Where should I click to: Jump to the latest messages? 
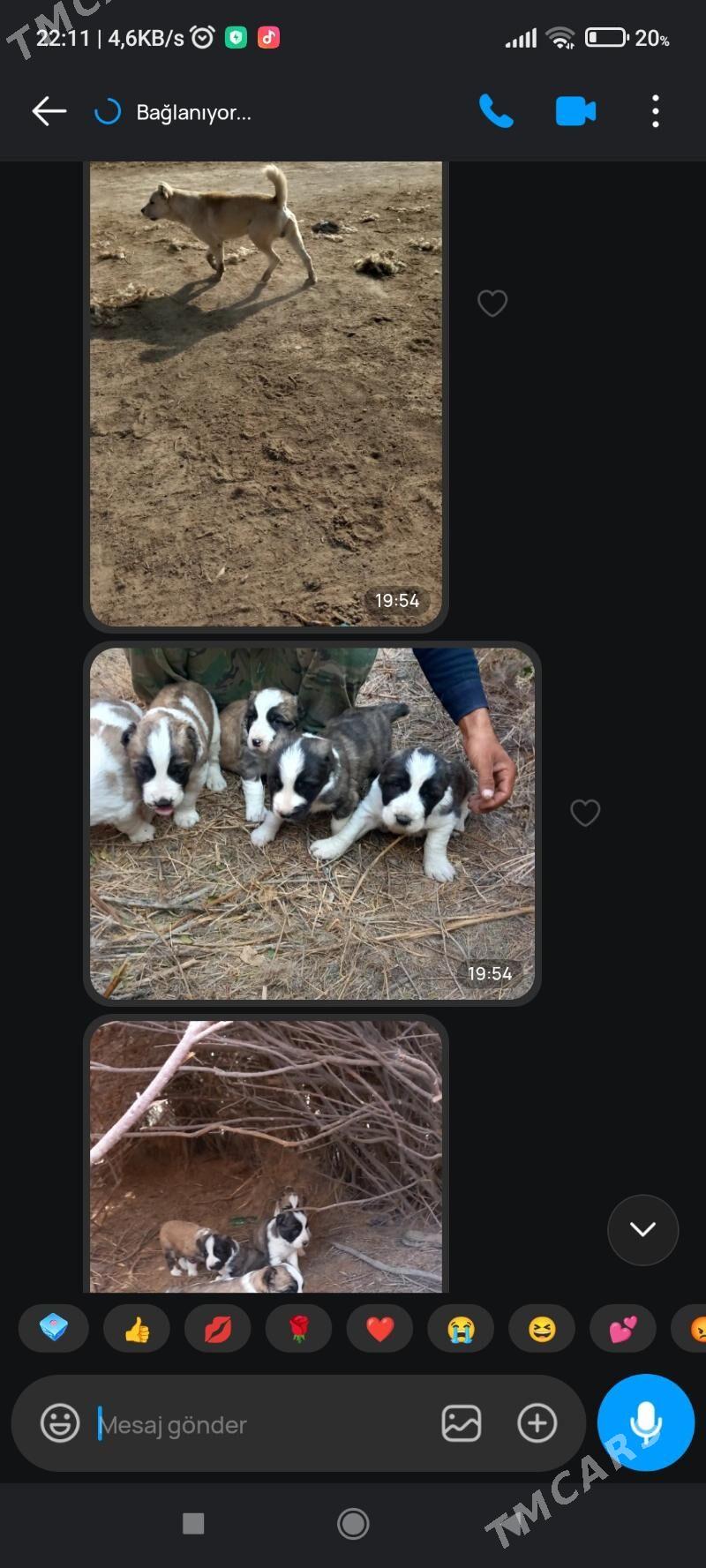click(x=642, y=1229)
